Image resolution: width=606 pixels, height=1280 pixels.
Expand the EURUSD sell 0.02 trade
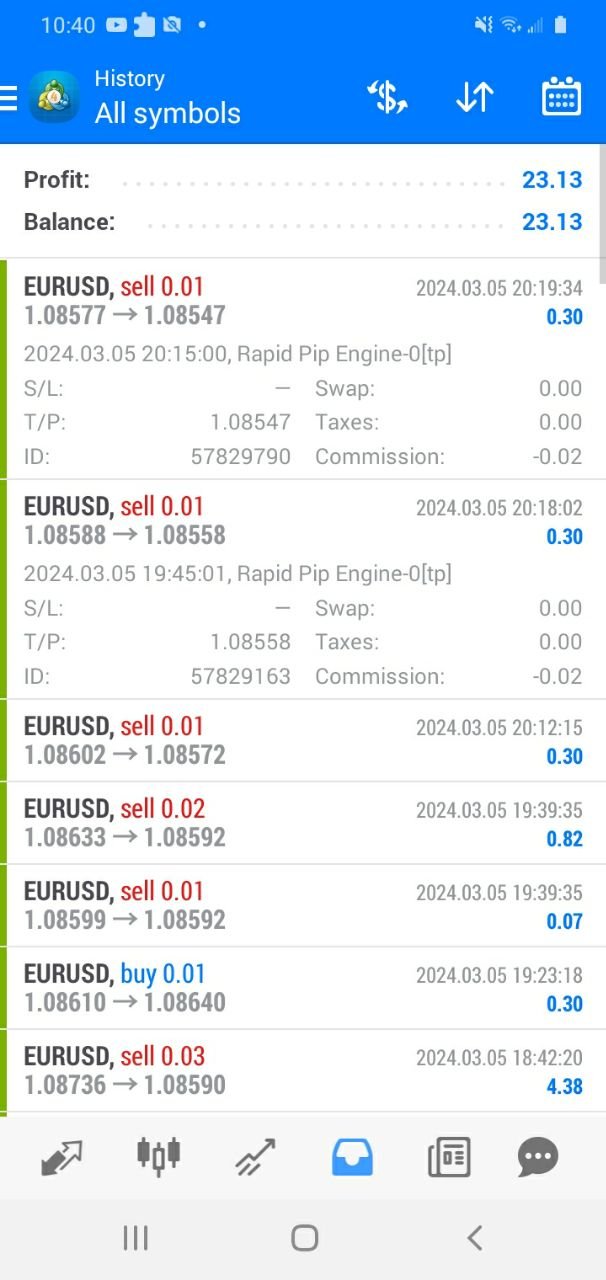click(x=300, y=823)
